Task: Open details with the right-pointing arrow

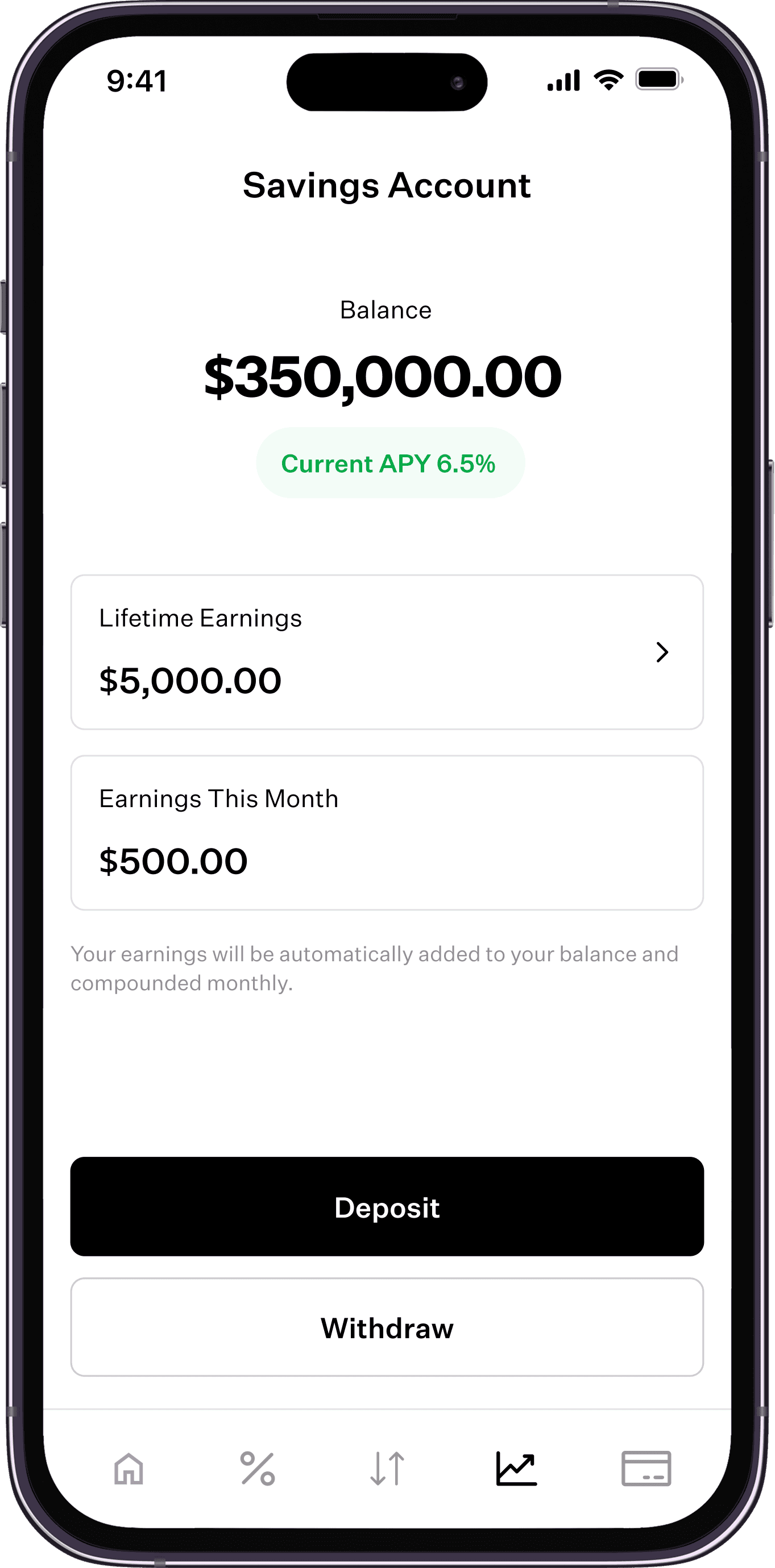Action: tap(663, 652)
